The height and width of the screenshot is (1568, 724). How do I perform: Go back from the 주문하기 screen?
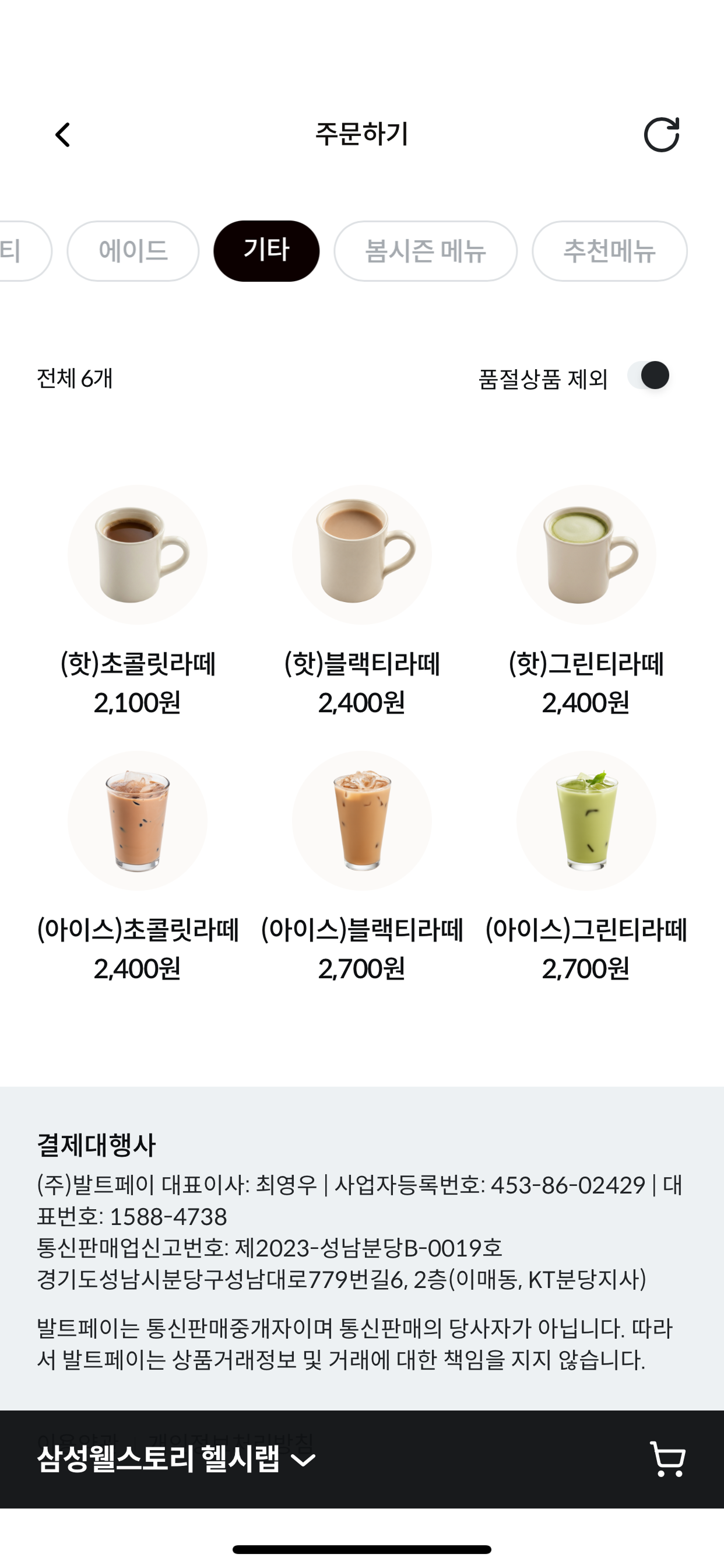click(63, 135)
